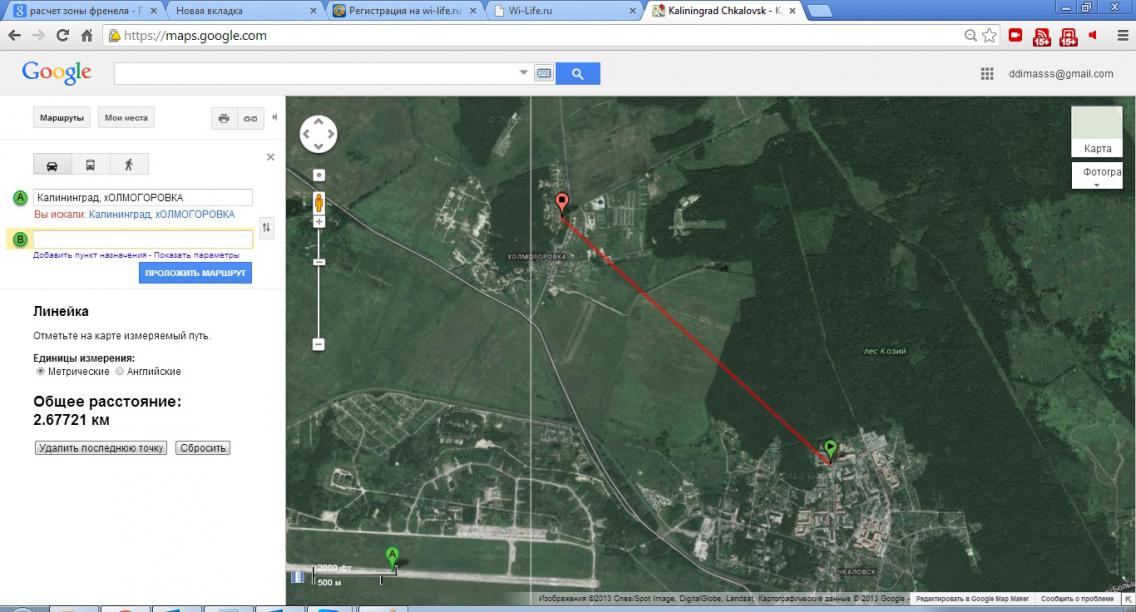Select public transit mode
The image size is (1136, 612).
(90, 165)
